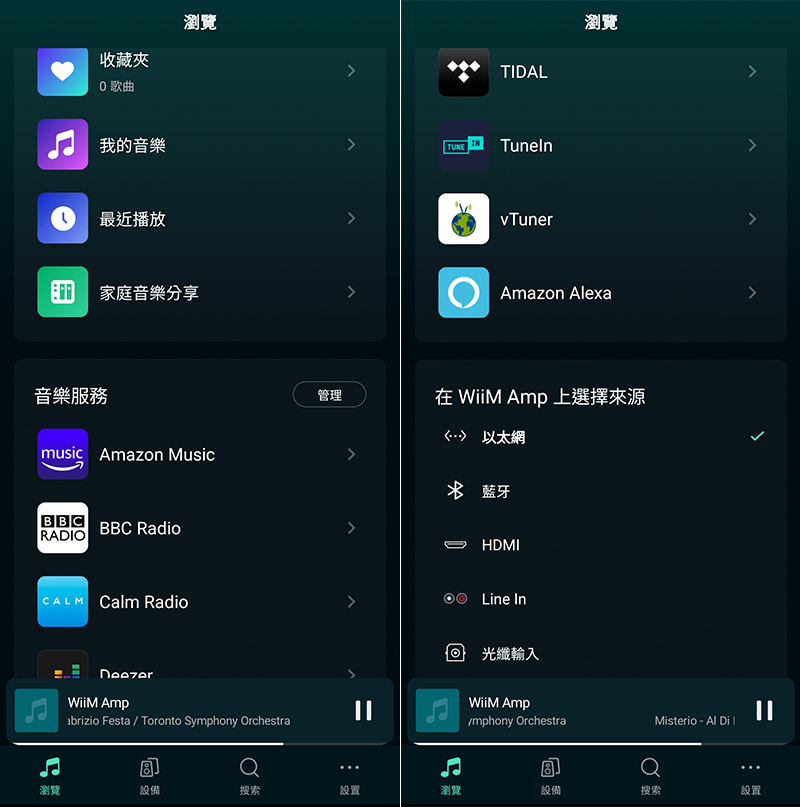
Task: Open Calm Radio
Action: (200, 602)
